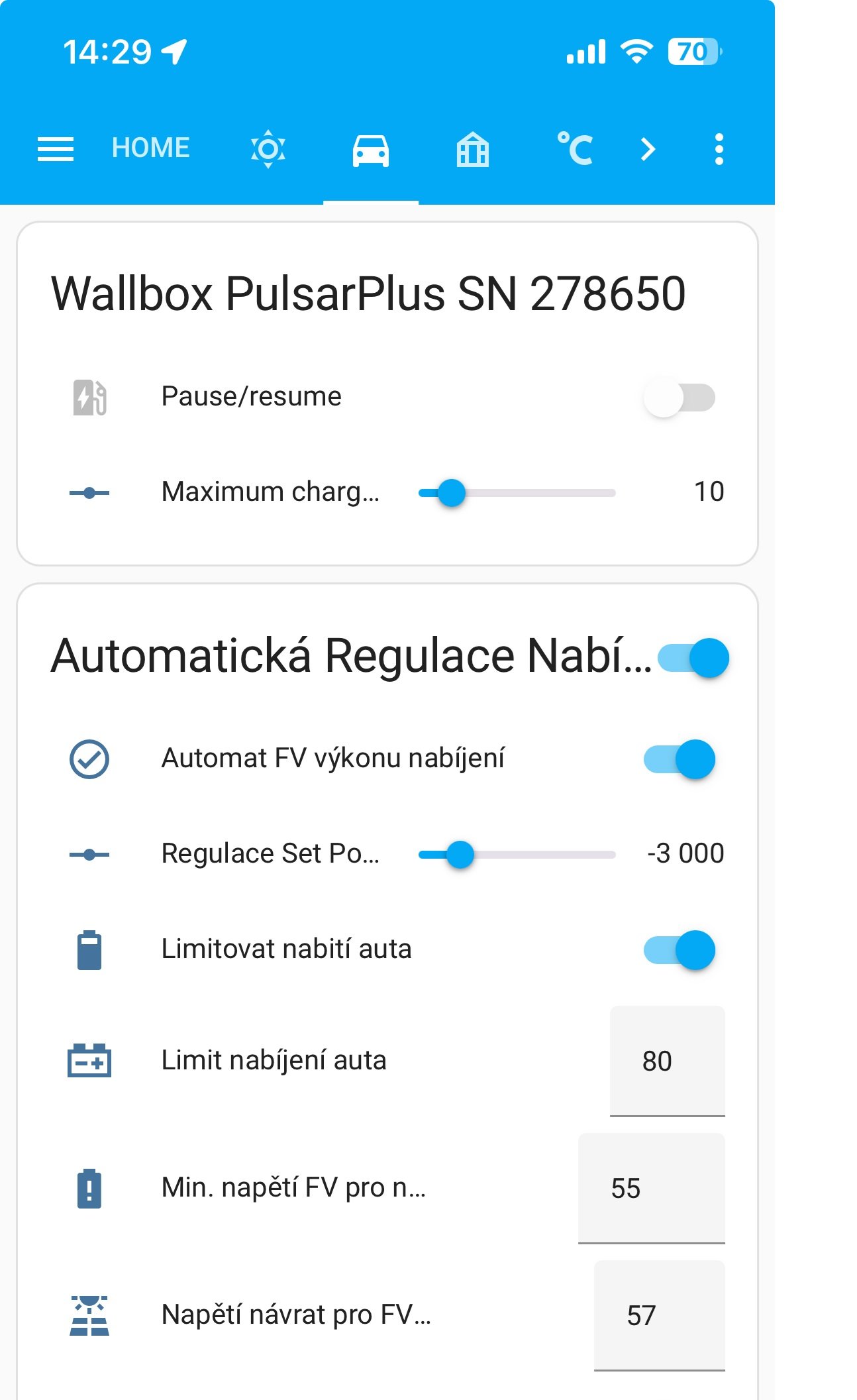Open the hamburger sidebar menu
Image resolution: width=857 pixels, height=1400 pixels.
[x=56, y=148]
